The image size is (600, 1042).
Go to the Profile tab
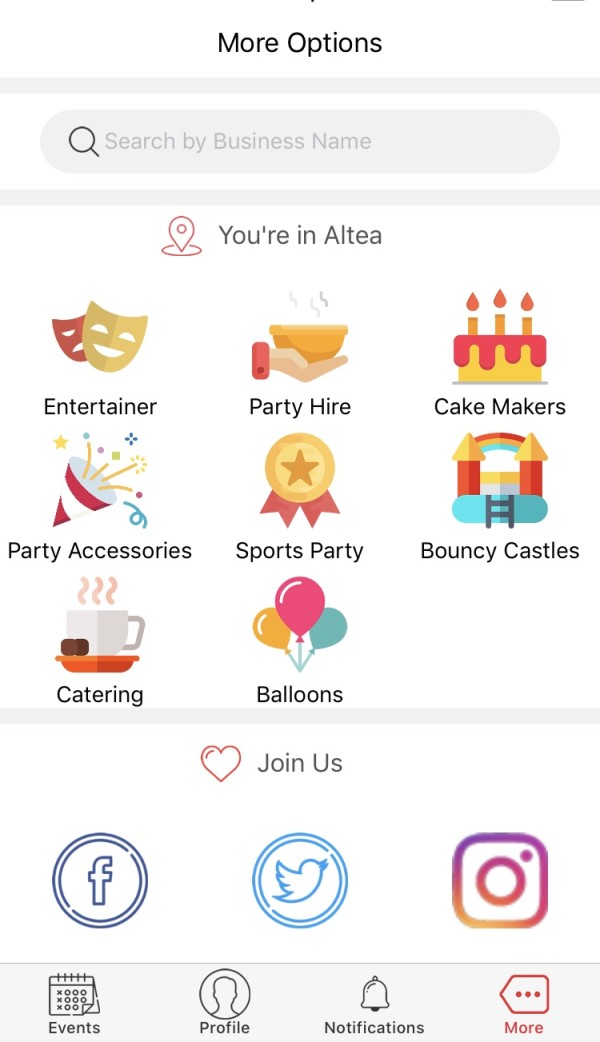(225, 1003)
